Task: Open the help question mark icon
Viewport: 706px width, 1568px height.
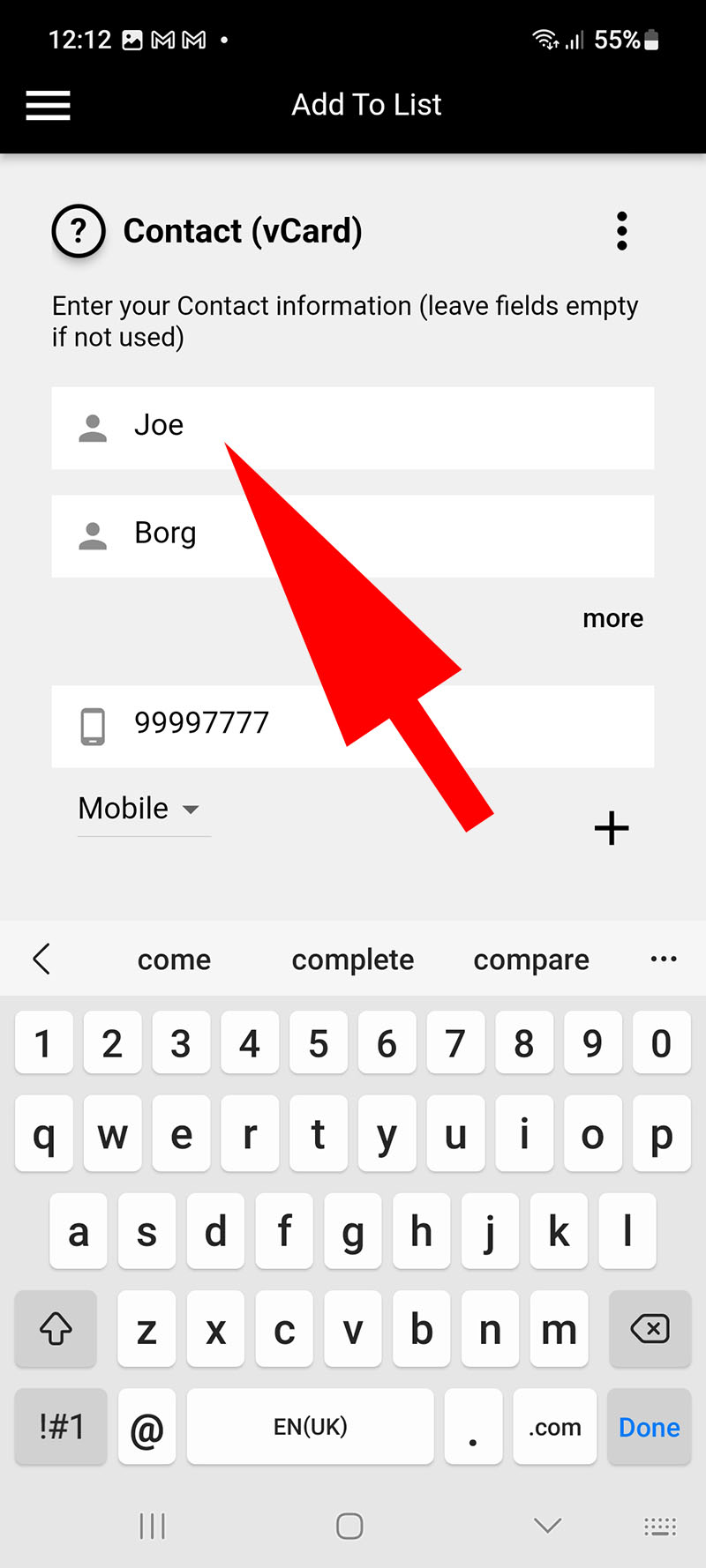Action: coord(79,231)
